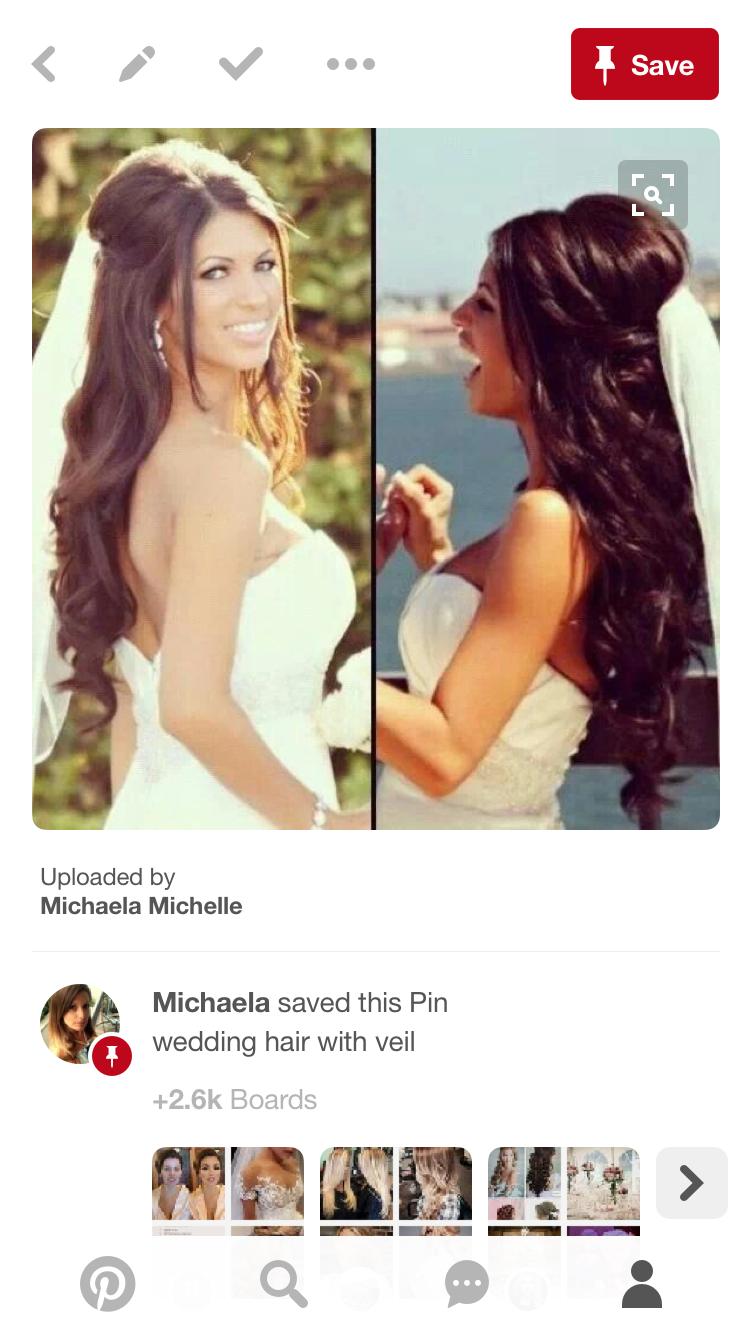Open the first related board thumbnail
750x1334 pixels.
[x=227, y=1190]
